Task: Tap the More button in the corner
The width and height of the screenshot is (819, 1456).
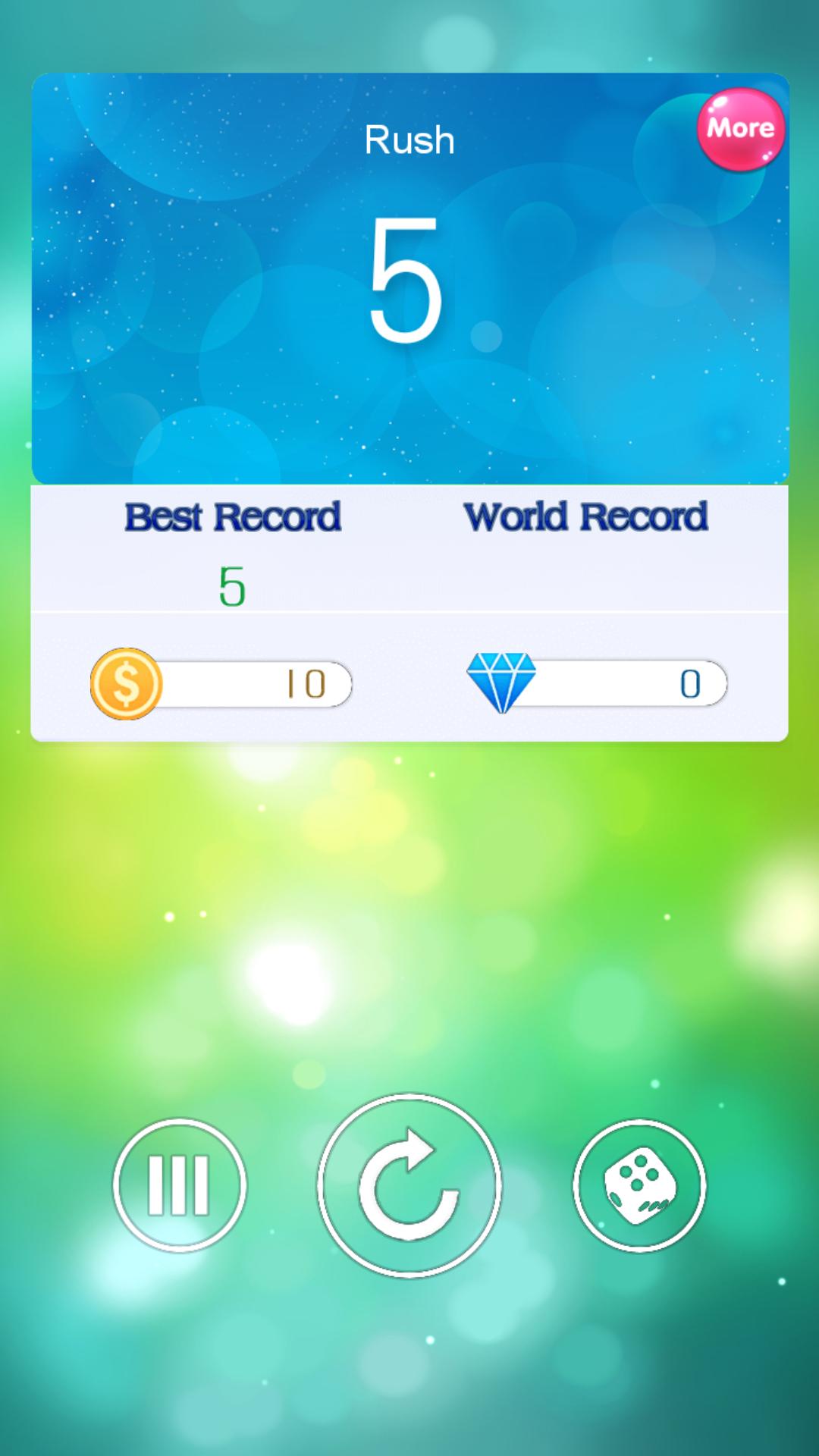Action: pyautogui.click(x=740, y=129)
